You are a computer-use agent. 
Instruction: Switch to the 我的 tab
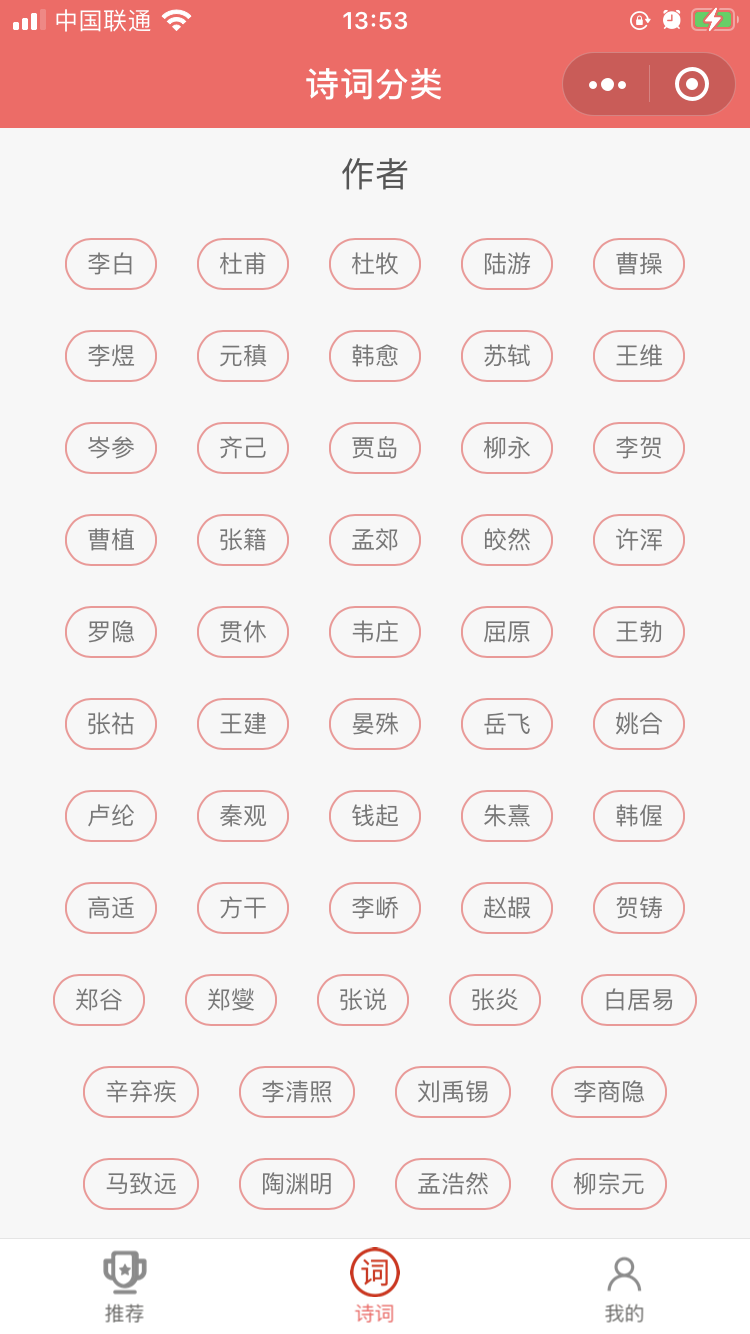[x=624, y=1288]
